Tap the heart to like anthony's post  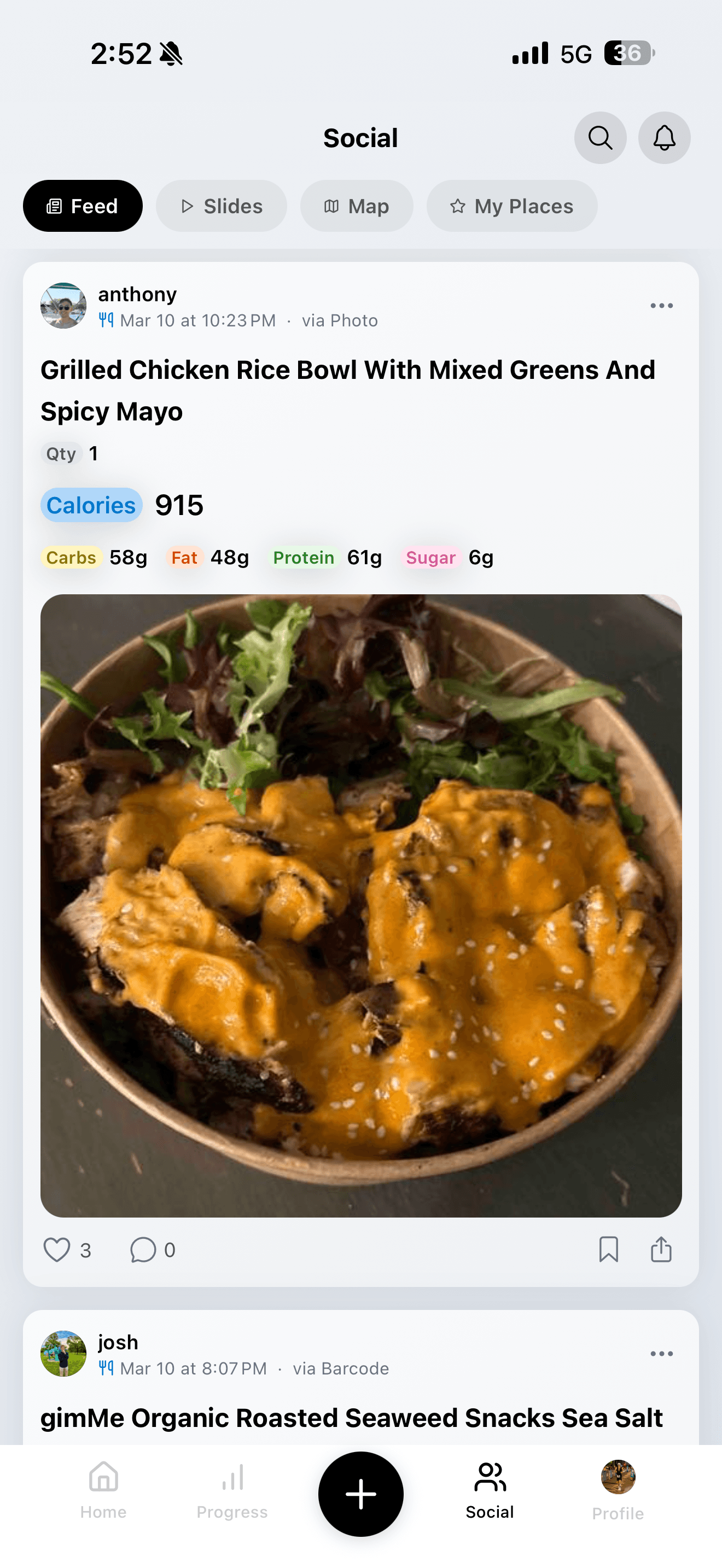58,1250
